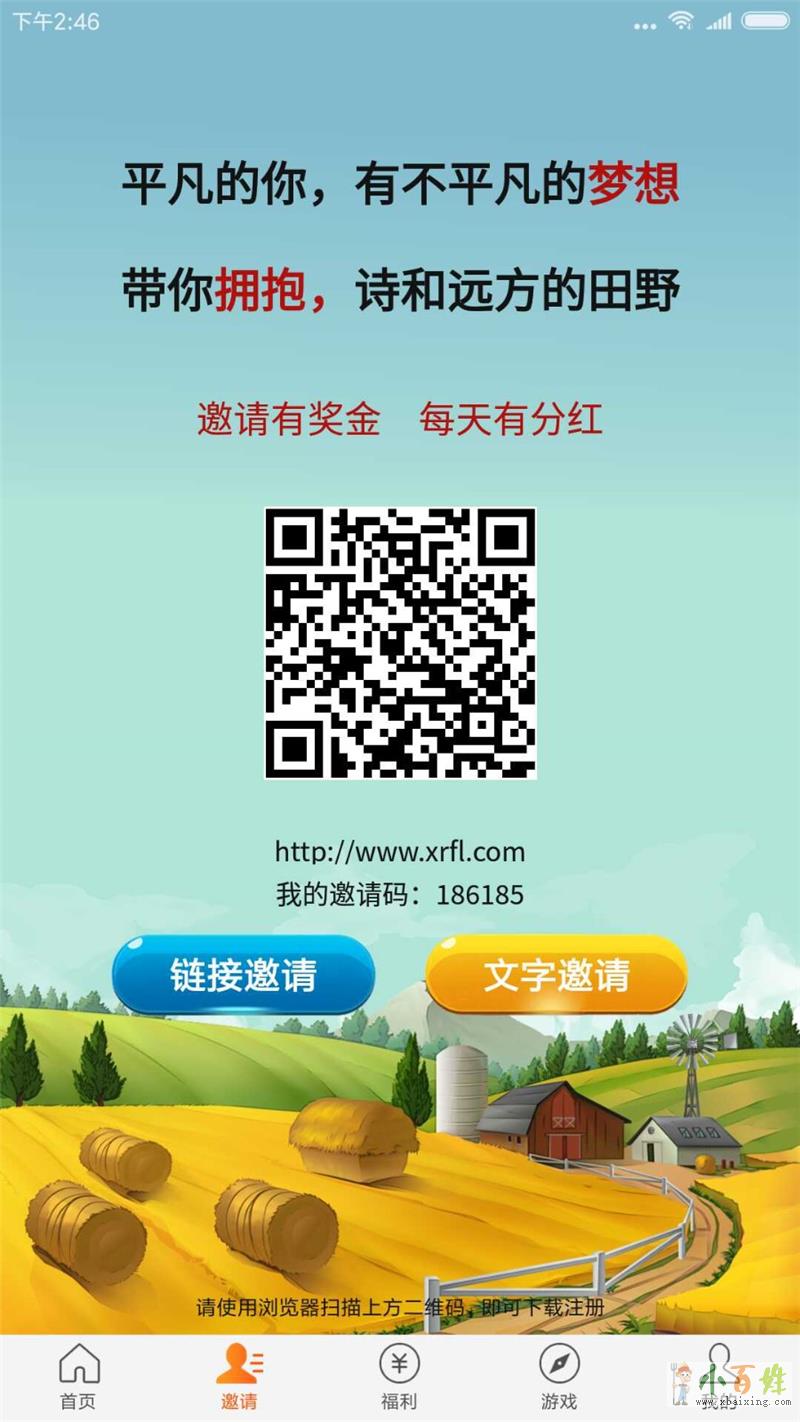This screenshot has width=800, height=1422.
Task: Choose 文字邀请 to invite by text
Action: pyautogui.click(x=557, y=974)
